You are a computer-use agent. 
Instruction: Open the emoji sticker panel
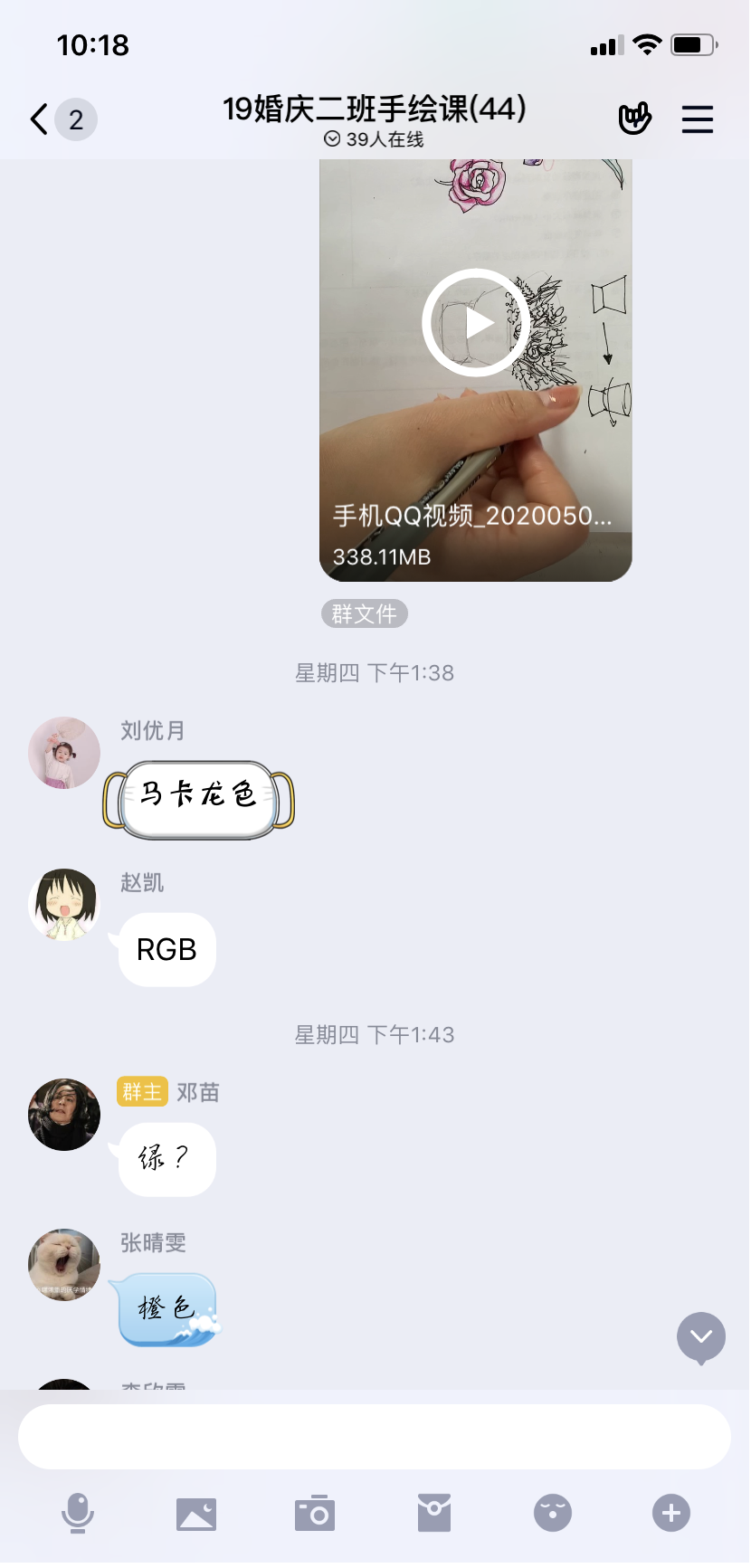coord(553,1513)
